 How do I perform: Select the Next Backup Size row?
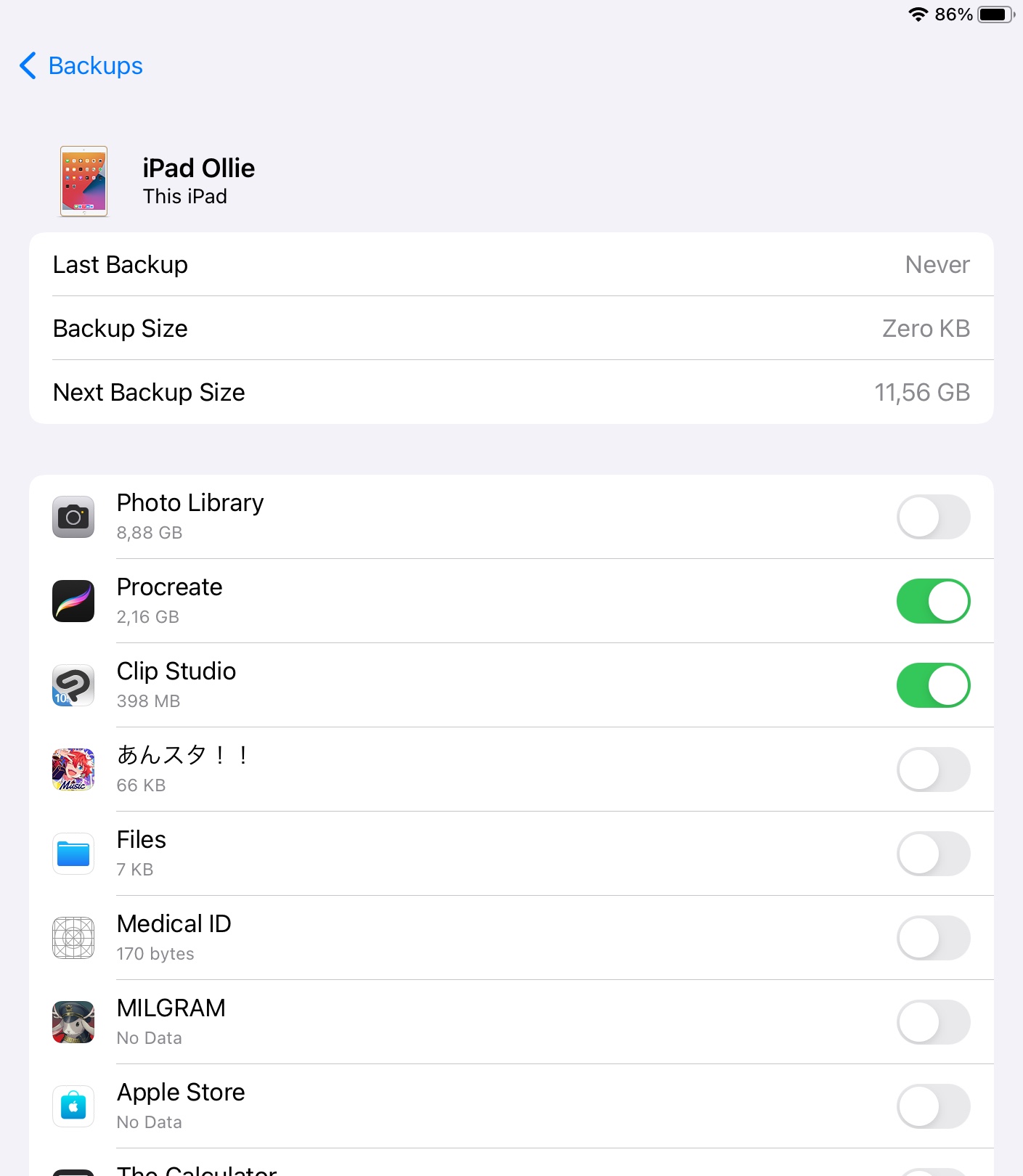(x=511, y=392)
